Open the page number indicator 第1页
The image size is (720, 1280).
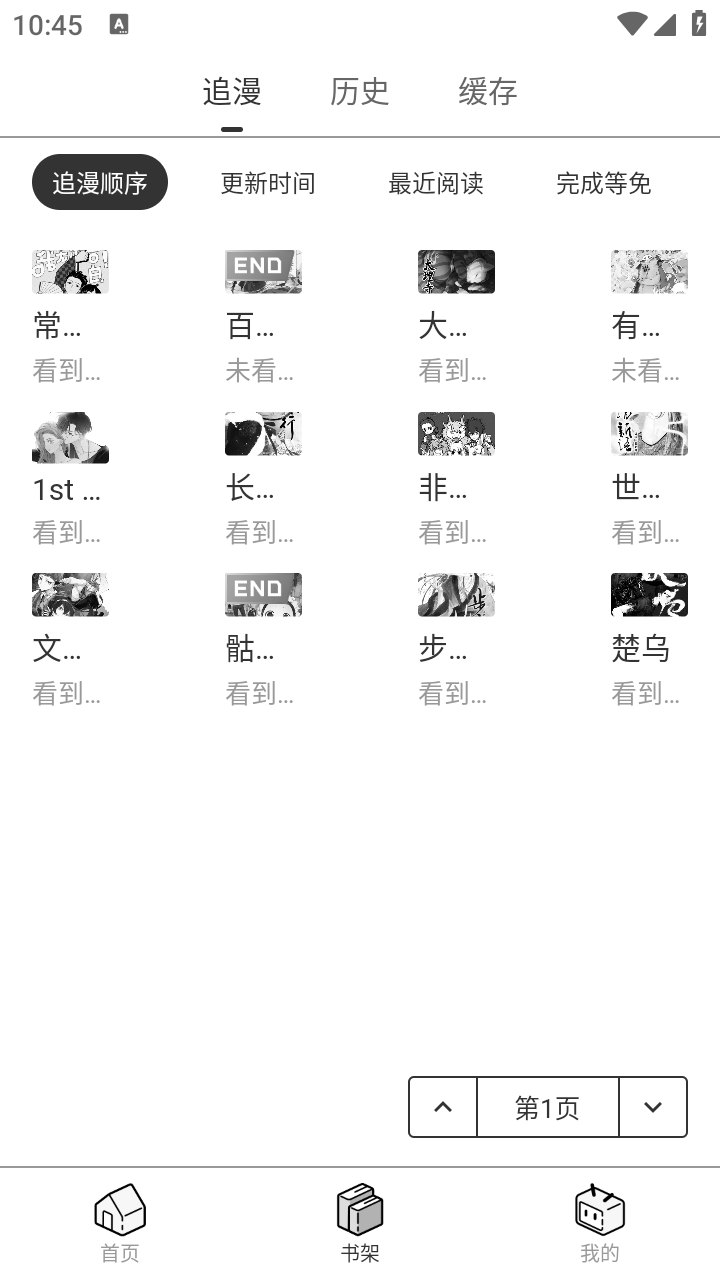[547, 1107]
